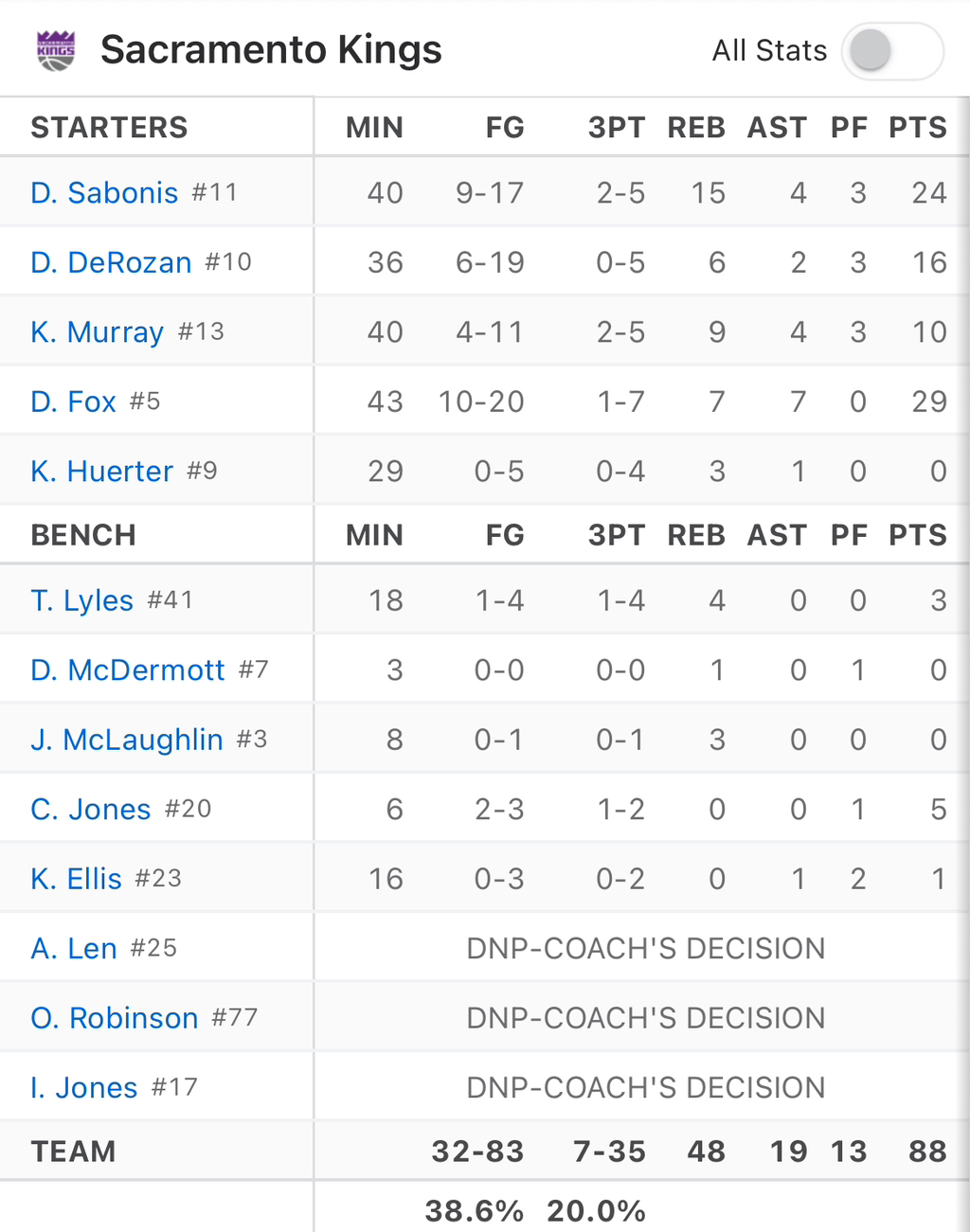The image size is (970, 1232).
Task: View A. Len's player page
Action: [73, 949]
